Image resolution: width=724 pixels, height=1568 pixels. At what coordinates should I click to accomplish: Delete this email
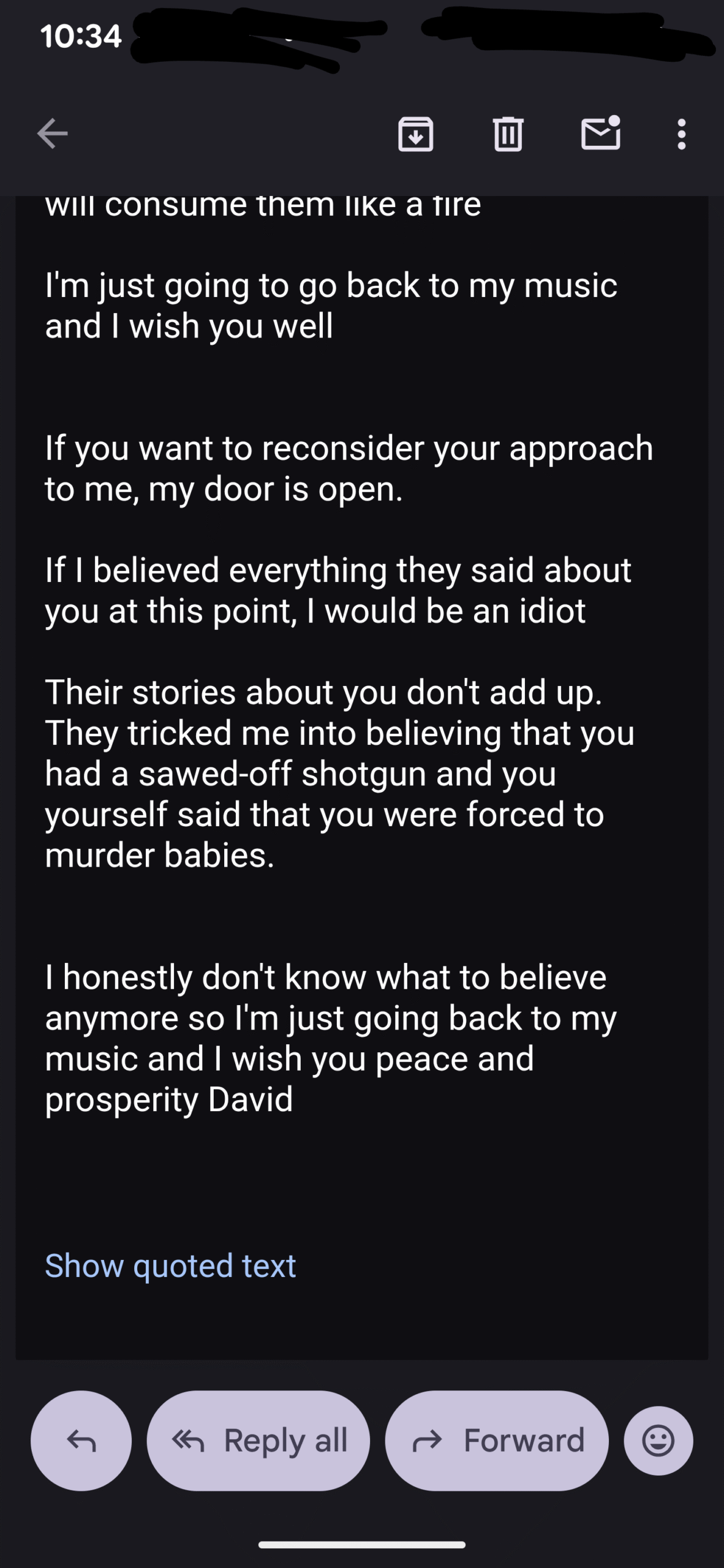coord(508,134)
